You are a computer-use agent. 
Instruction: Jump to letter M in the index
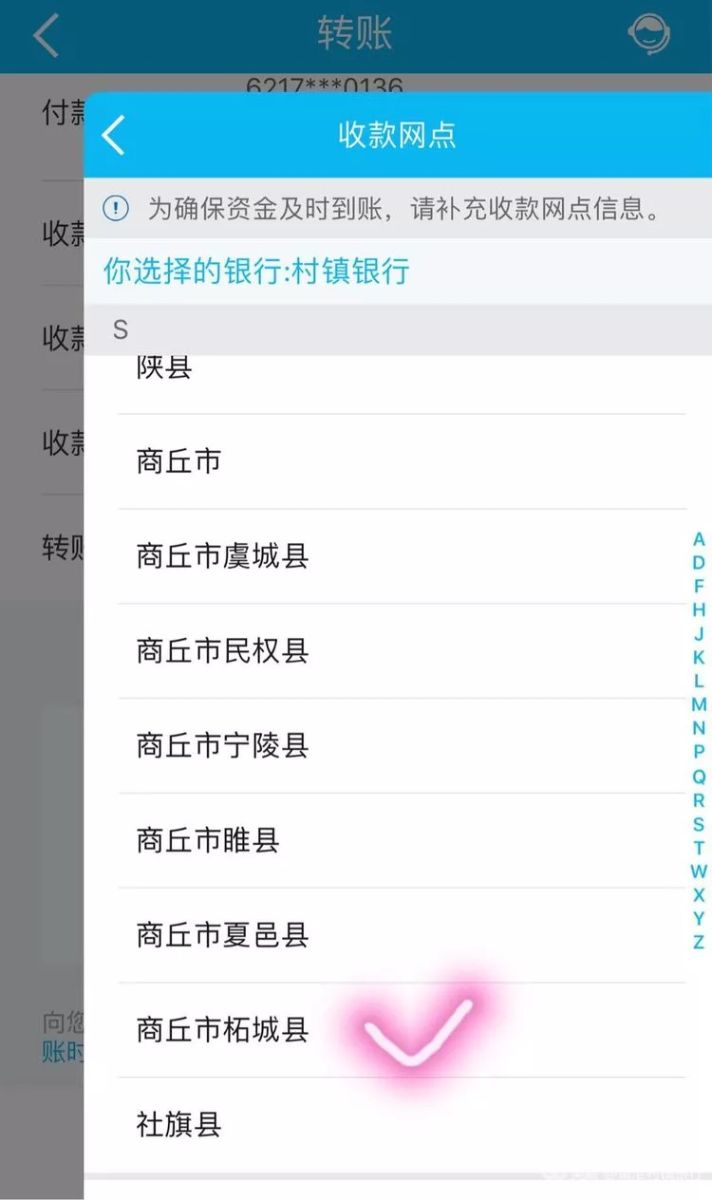coord(699,705)
